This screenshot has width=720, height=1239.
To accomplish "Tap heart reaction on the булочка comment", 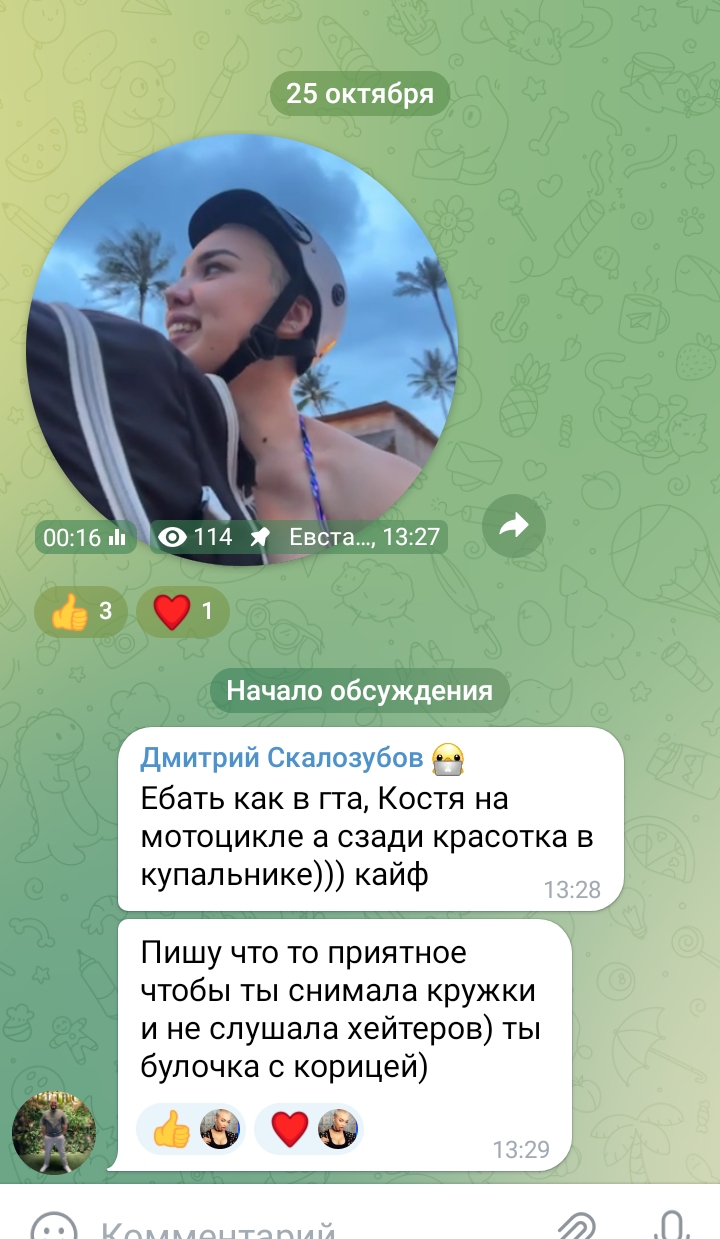I will point(308,1129).
